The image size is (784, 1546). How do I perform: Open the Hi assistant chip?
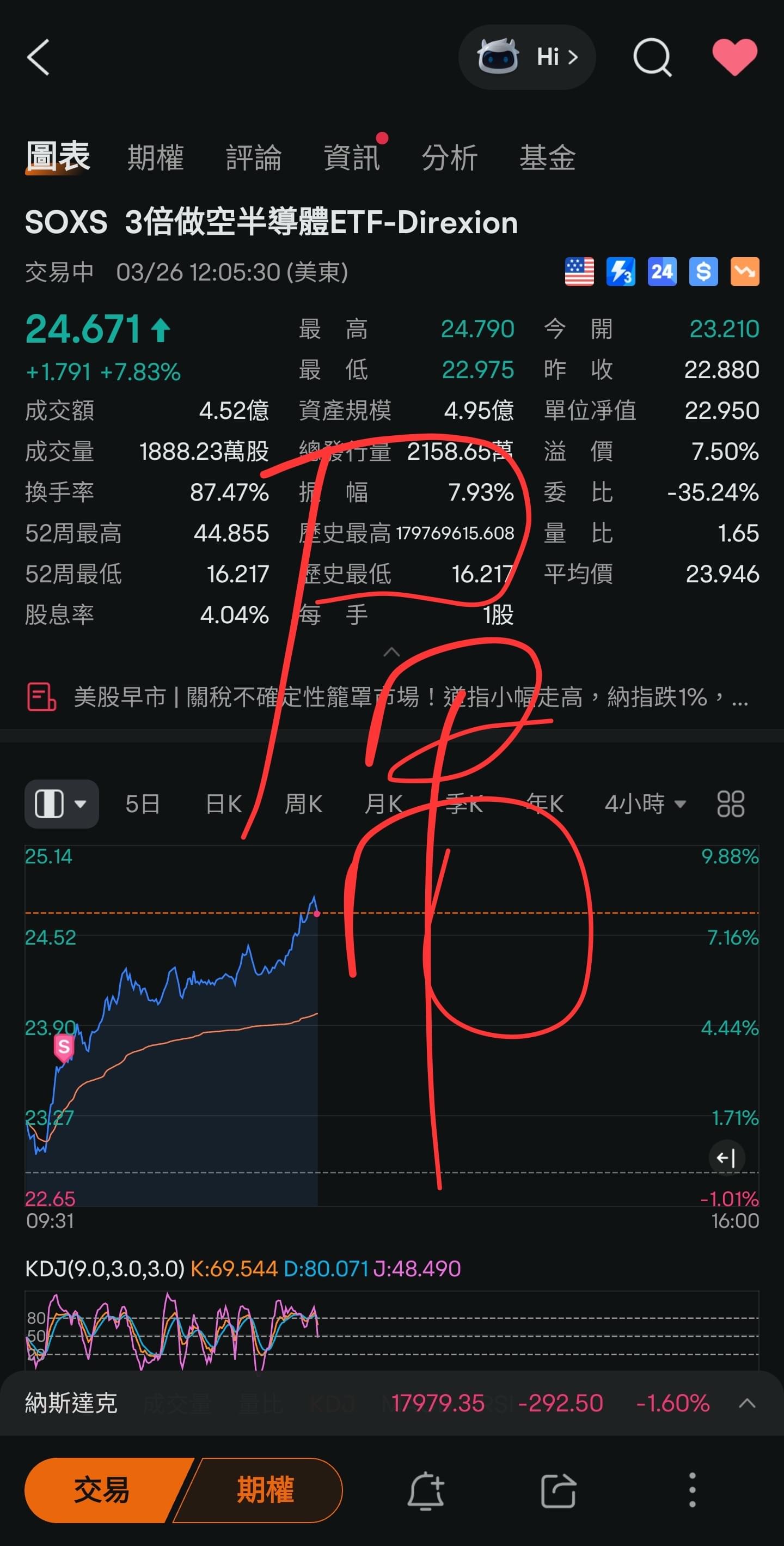[x=526, y=58]
